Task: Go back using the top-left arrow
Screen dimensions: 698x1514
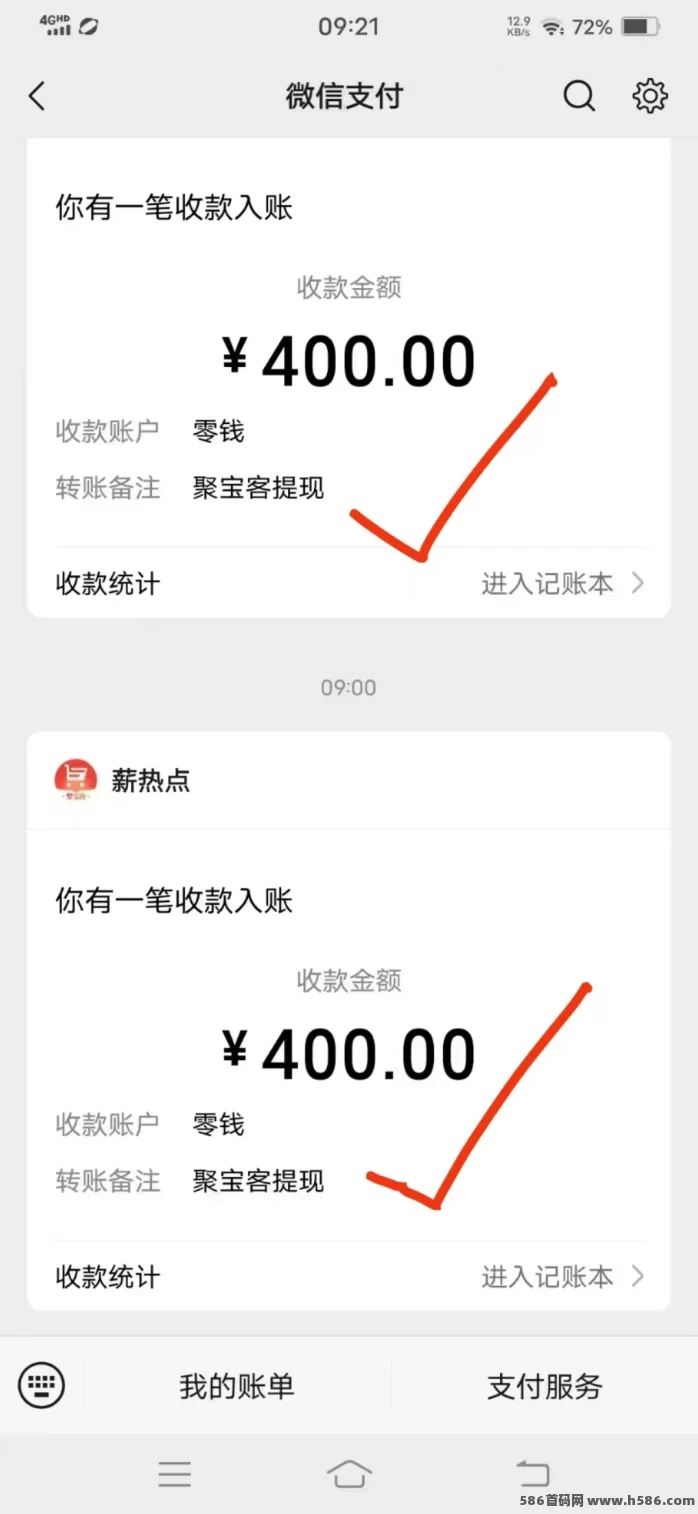Action: point(37,96)
